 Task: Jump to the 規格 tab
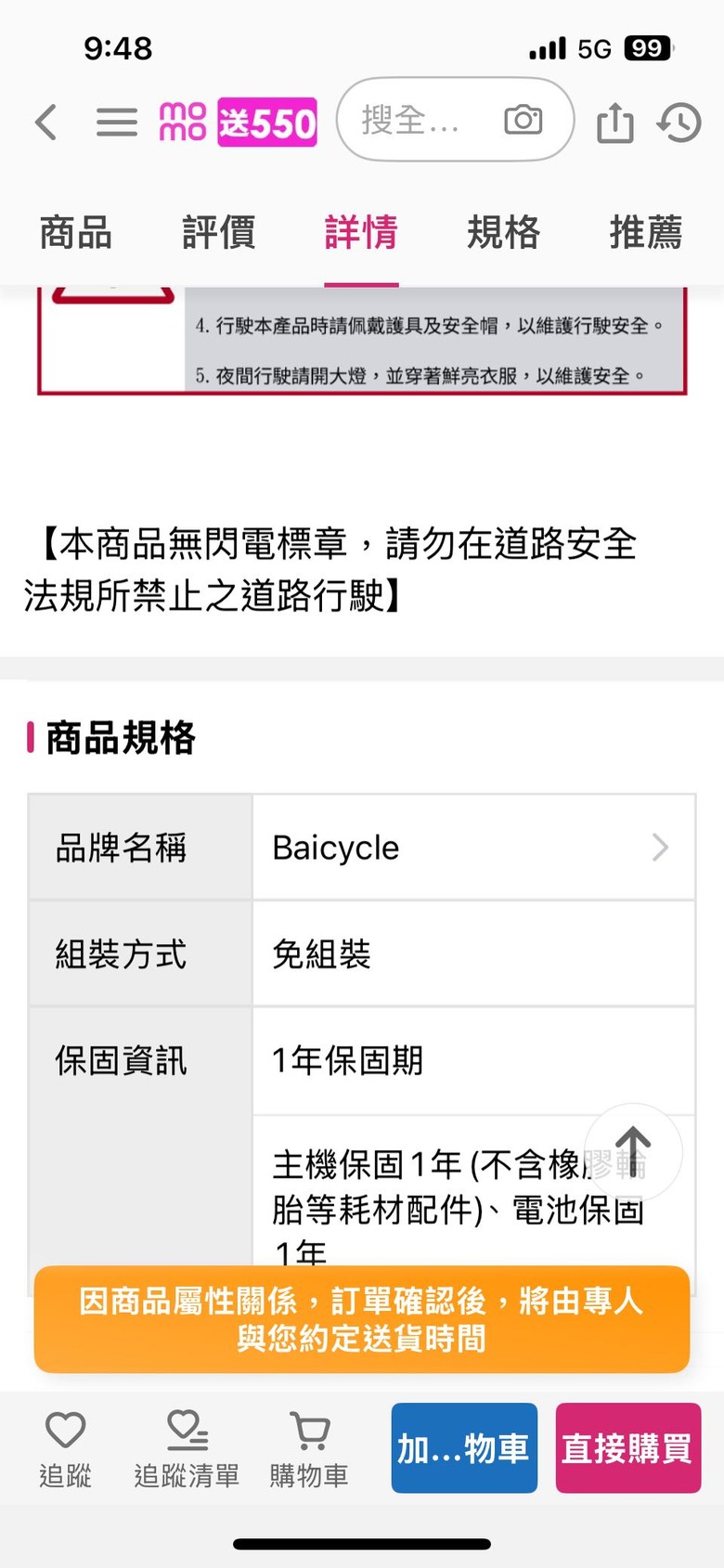click(x=503, y=233)
